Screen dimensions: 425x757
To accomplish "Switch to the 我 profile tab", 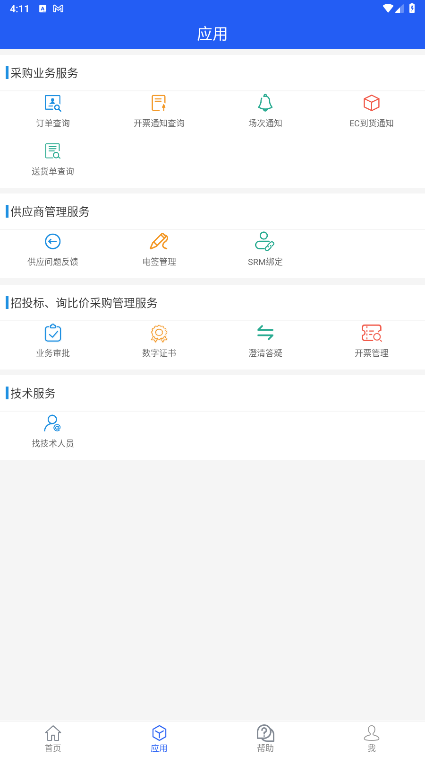I will [x=371, y=739].
